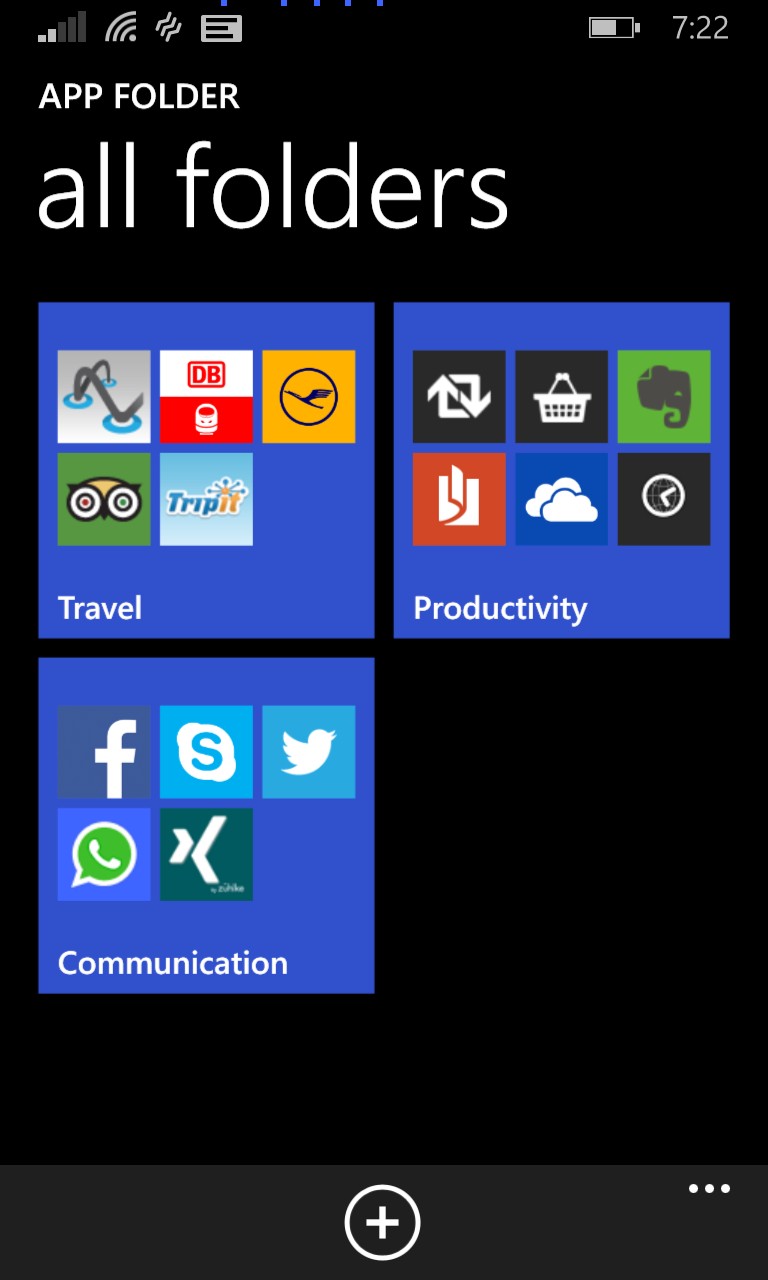Open the red document reader app
768x1280 pixels.
458,500
